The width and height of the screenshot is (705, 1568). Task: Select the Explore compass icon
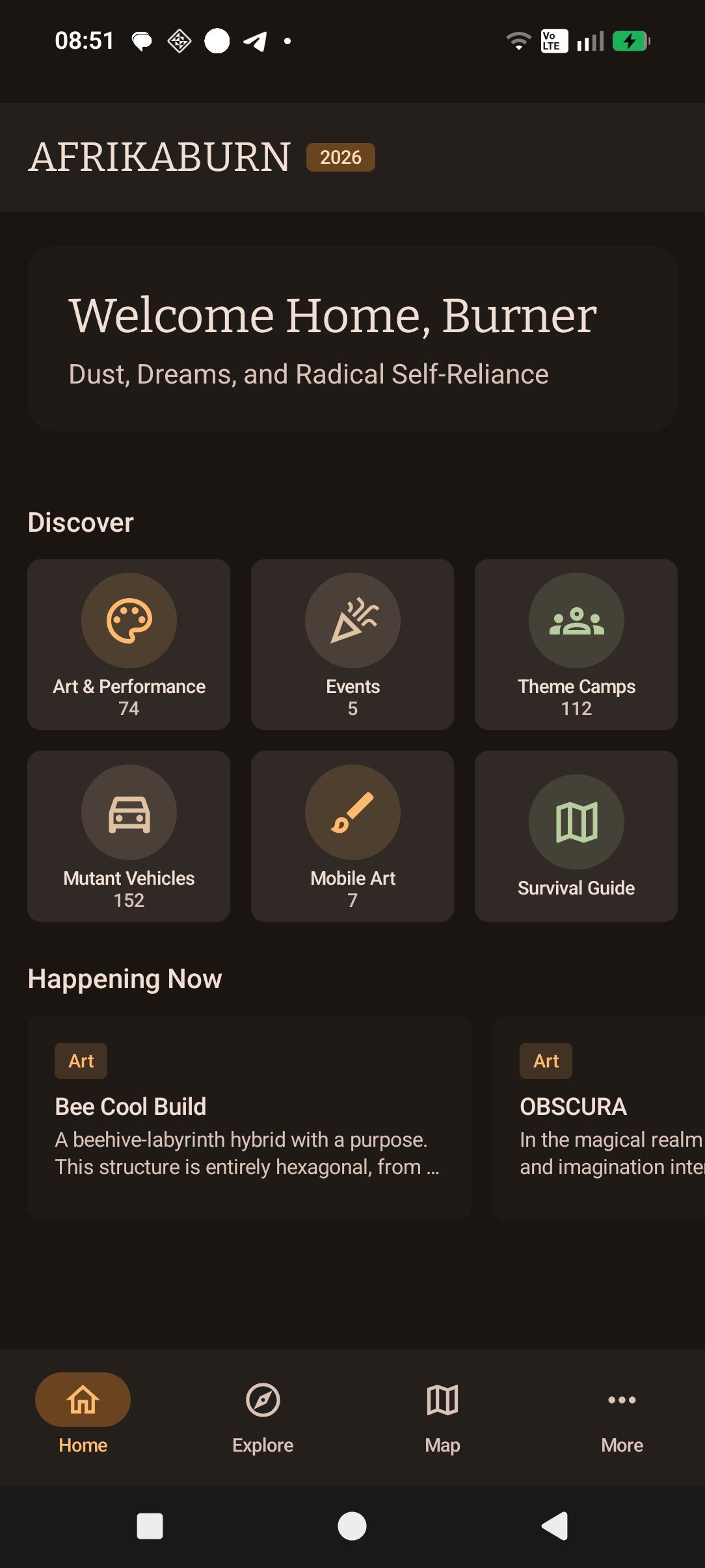point(262,1400)
